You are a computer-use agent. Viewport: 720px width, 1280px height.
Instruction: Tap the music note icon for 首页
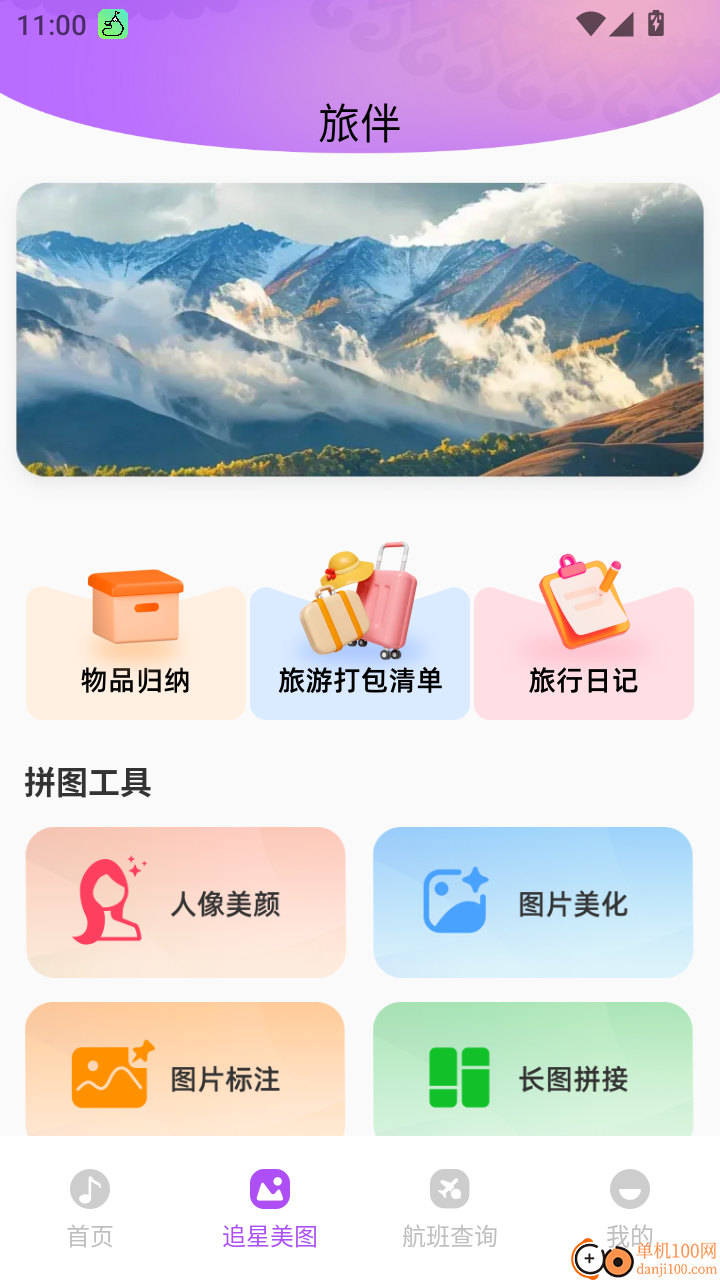tap(89, 1187)
